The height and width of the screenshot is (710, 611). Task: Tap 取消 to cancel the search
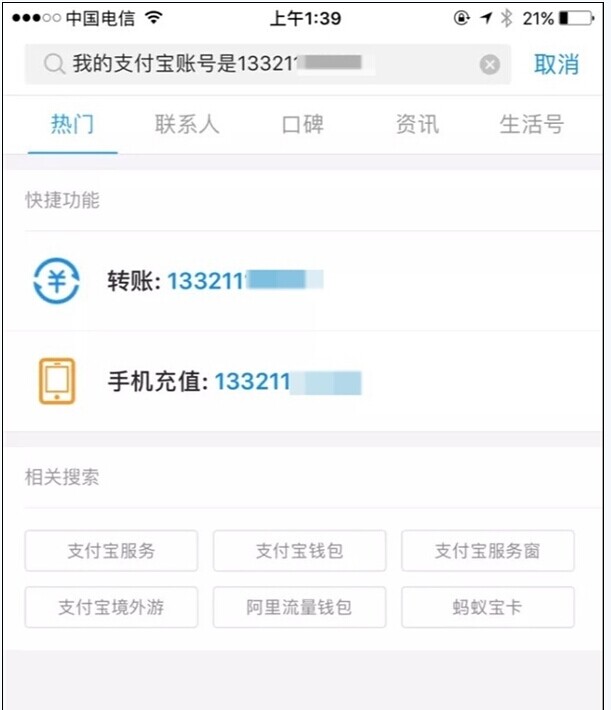(x=556, y=65)
